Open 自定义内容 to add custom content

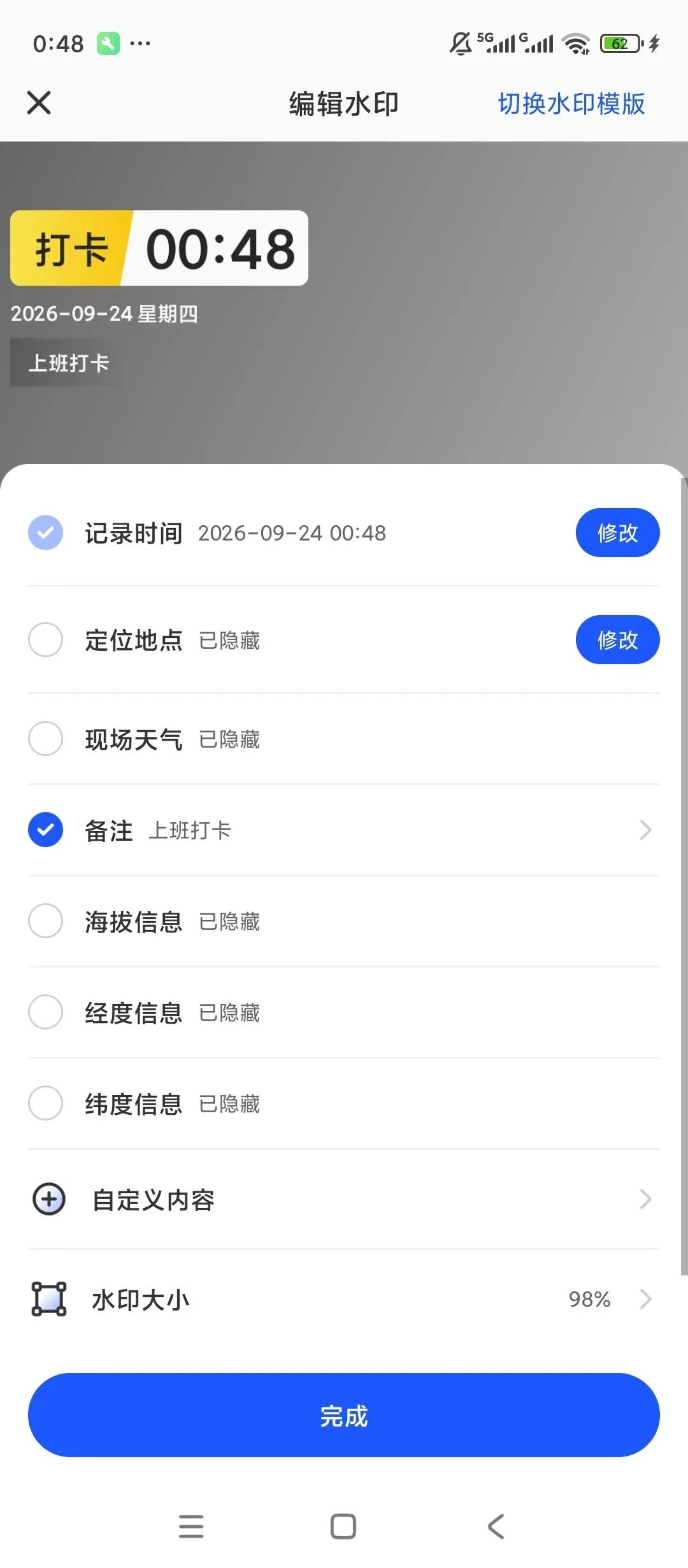click(344, 1200)
